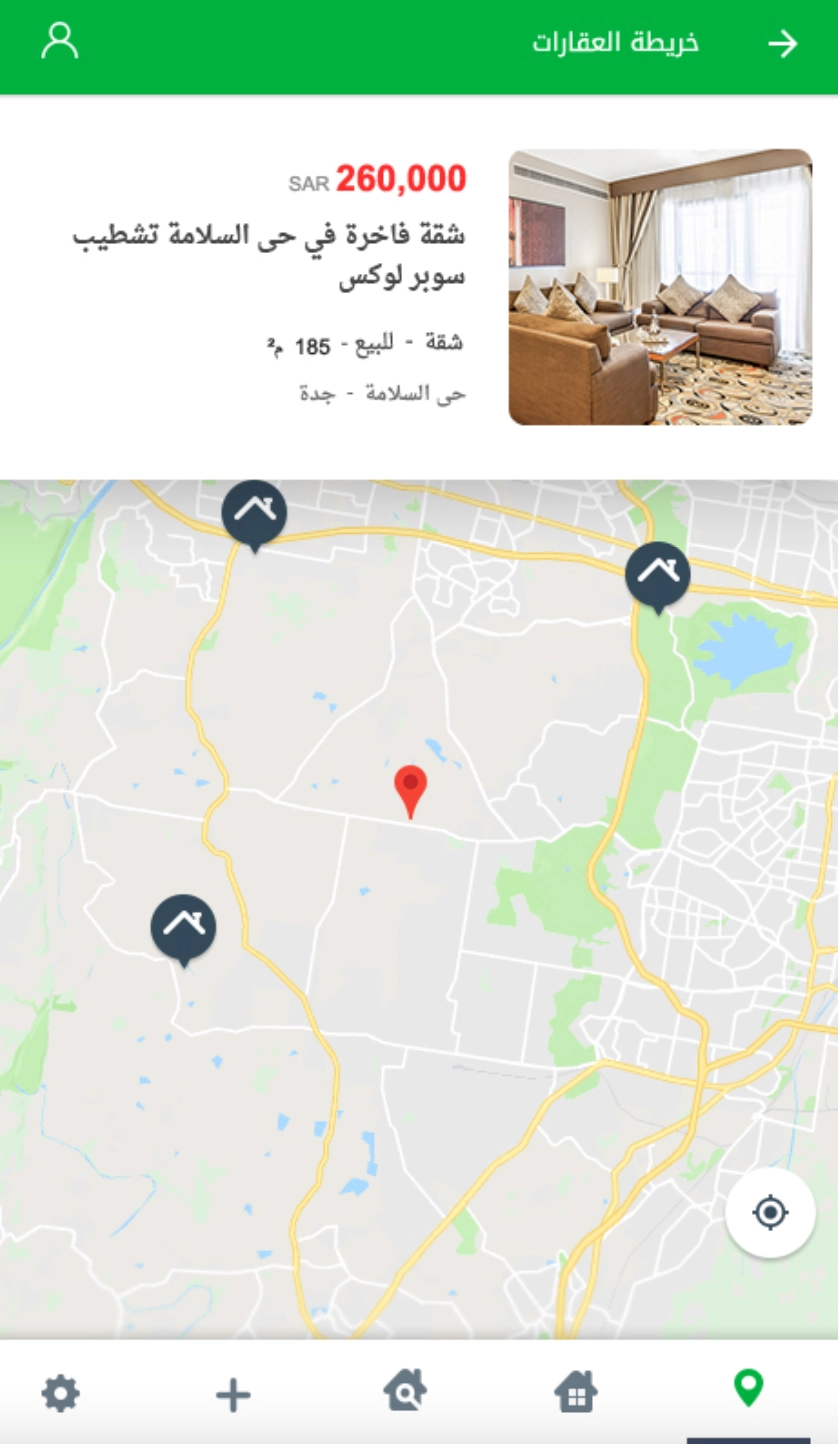This screenshot has width=838, height=1444.
Task: Open the user profile icon
Action: [x=60, y=42]
